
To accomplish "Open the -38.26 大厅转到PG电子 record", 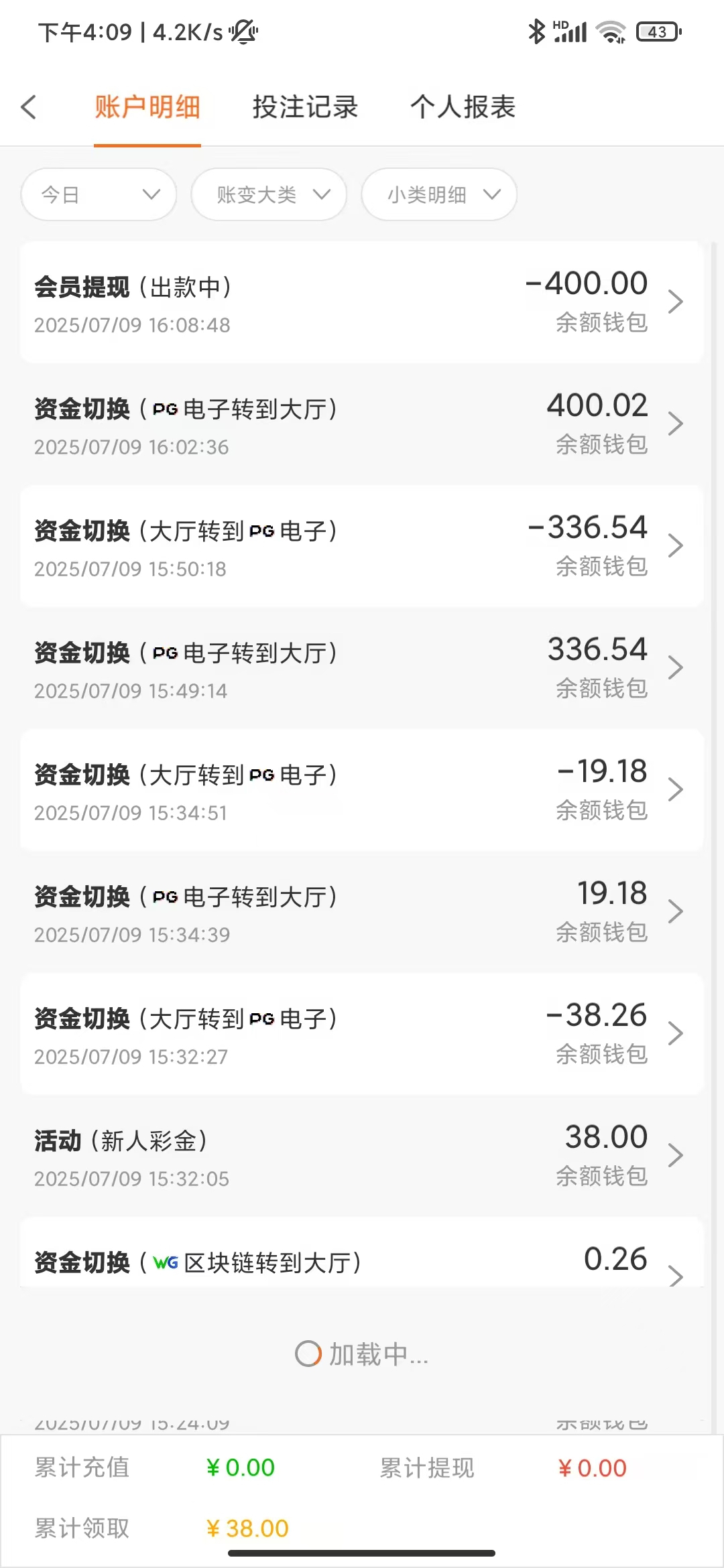I will tap(362, 1034).
